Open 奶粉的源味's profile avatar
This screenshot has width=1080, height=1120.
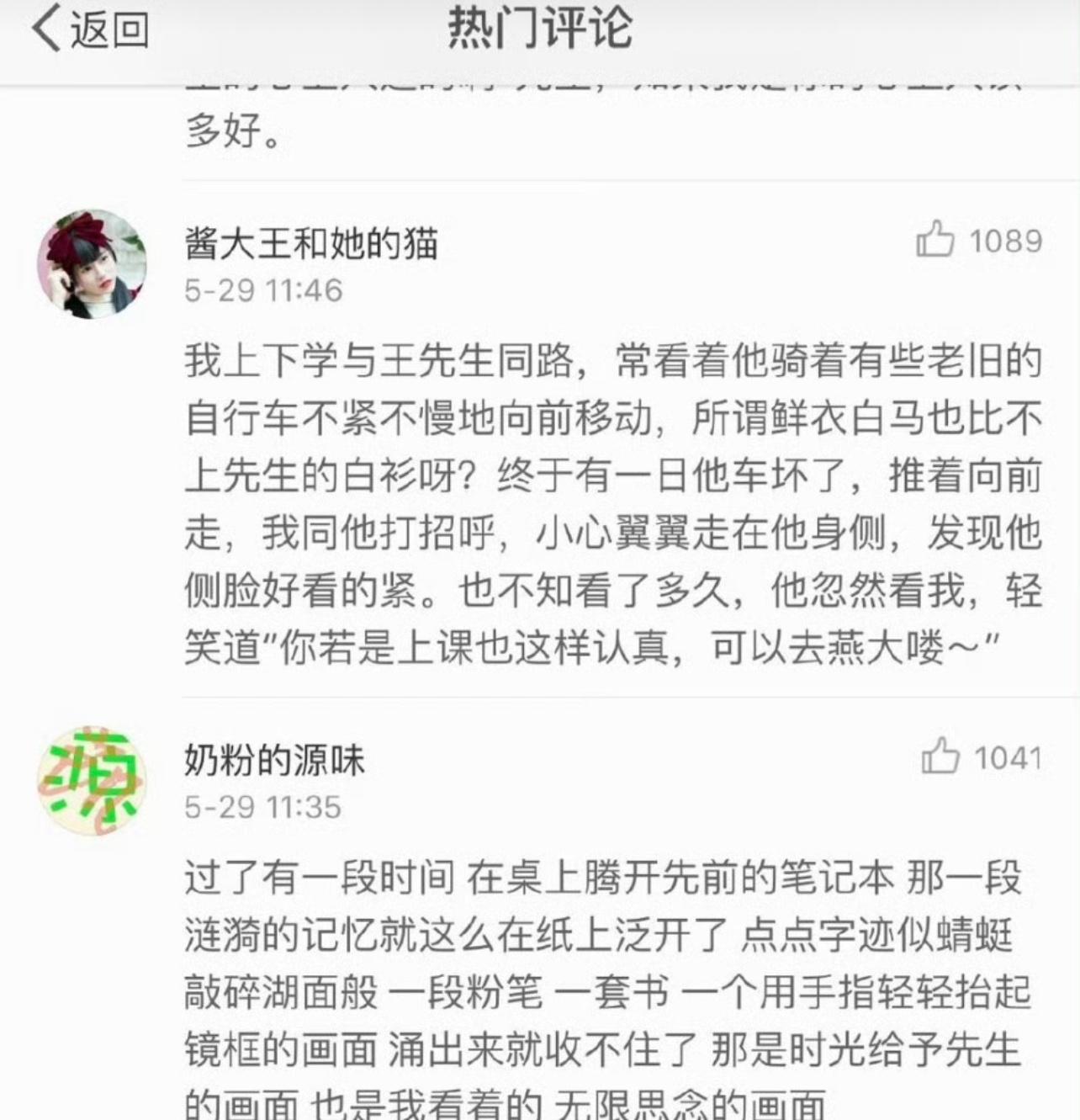coord(92,781)
